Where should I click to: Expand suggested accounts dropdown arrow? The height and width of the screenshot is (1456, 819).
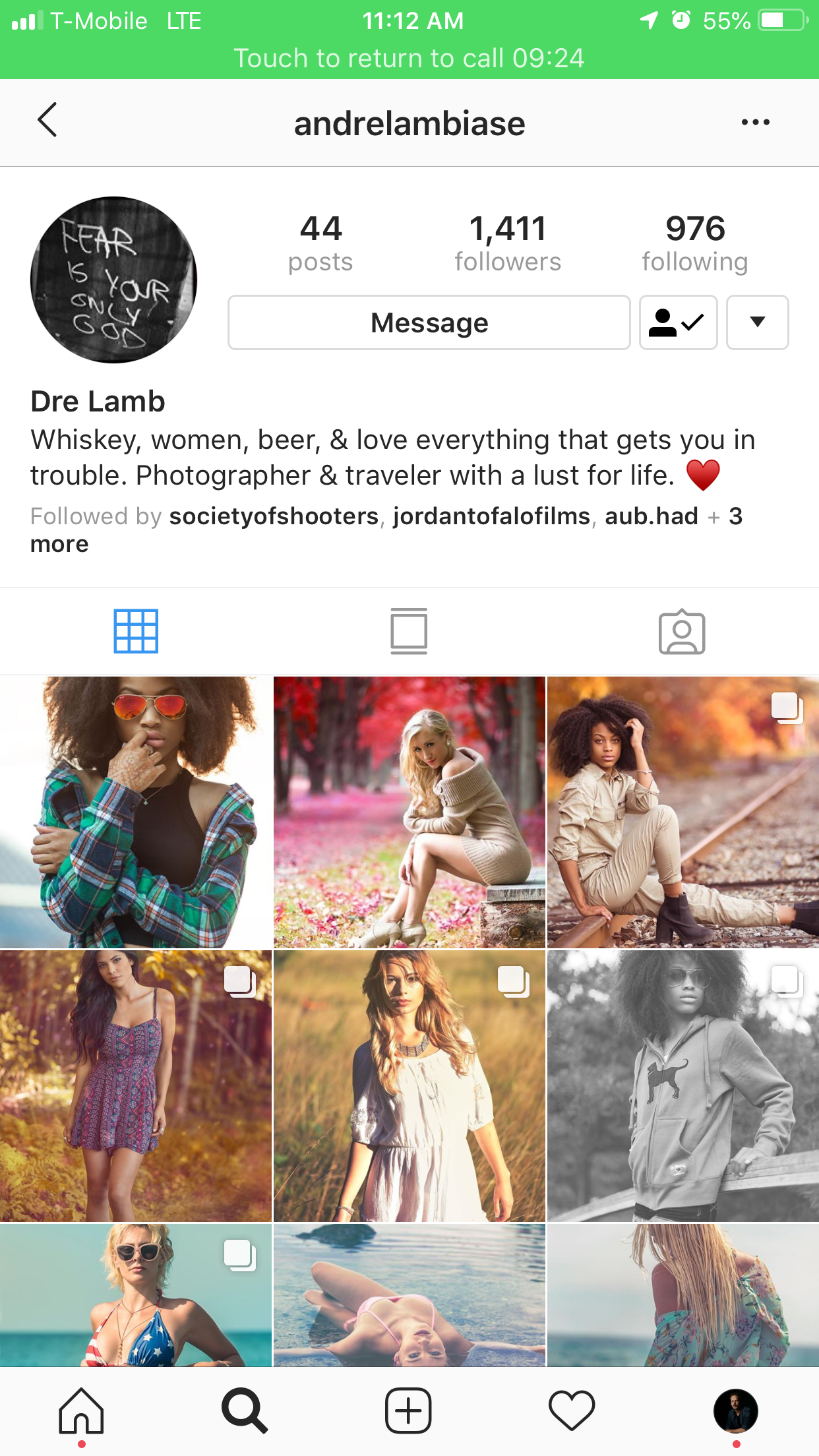tap(757, 322)
